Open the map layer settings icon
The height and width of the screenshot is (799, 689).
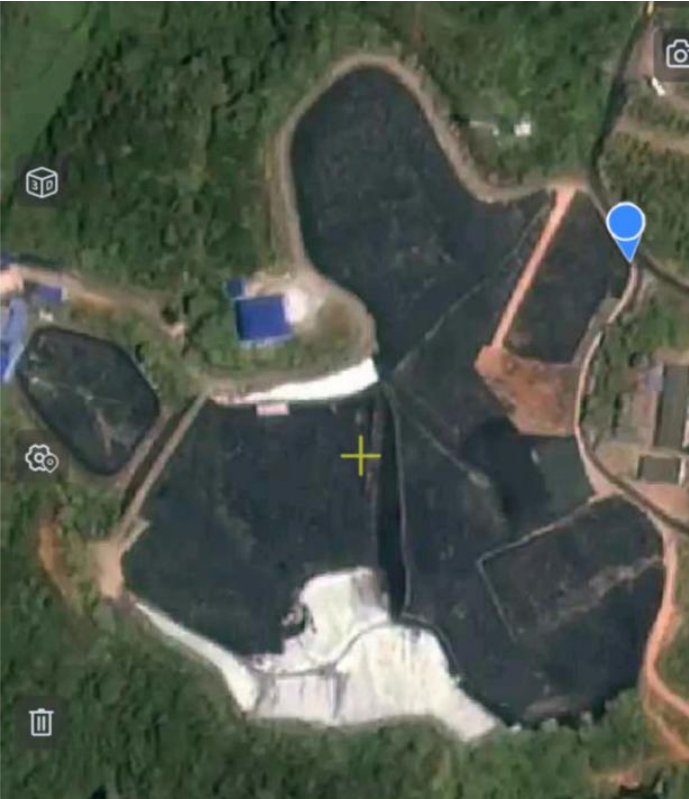[x=41, y=459]
